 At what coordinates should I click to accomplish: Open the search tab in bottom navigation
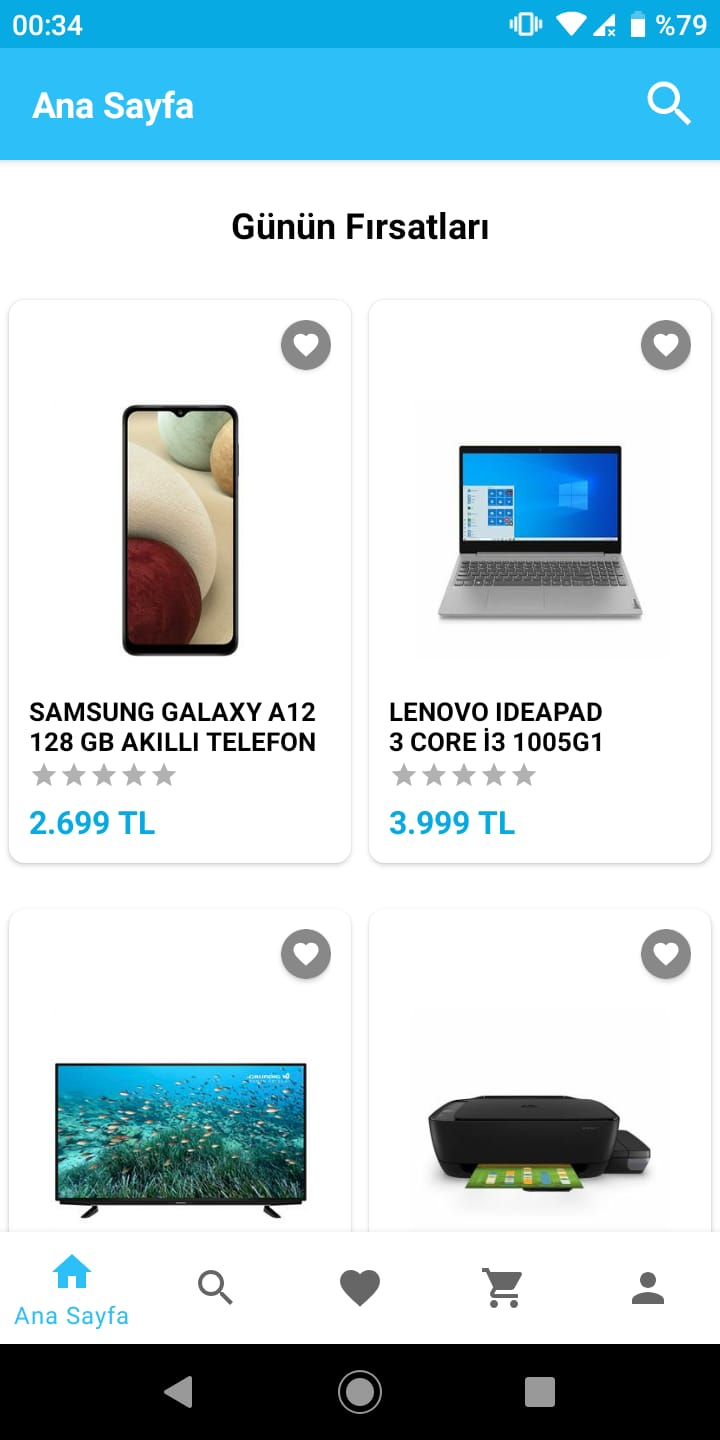click(x=215, y=1287)
